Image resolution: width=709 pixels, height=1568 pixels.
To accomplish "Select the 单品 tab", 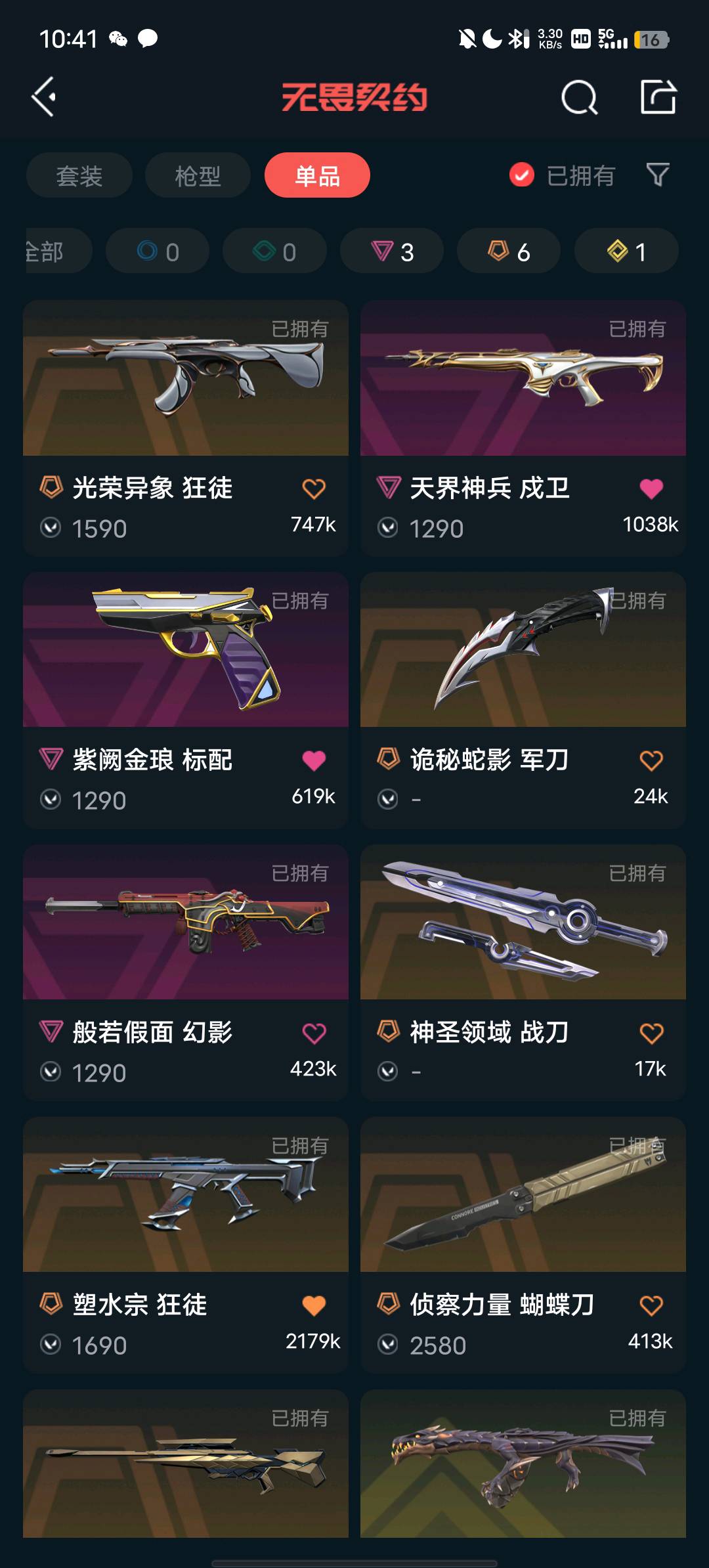I will (317, 175).
